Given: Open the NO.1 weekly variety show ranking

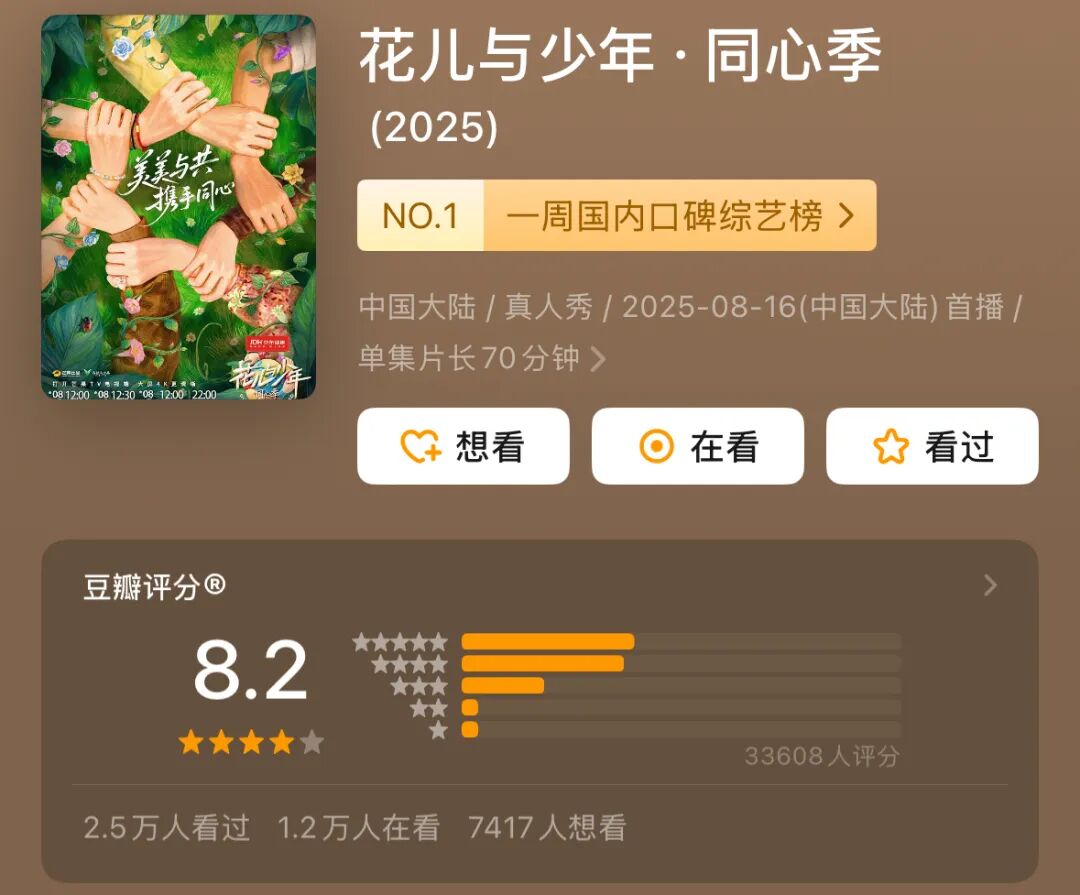Looking at the screenshot, I should click(616, 216).
